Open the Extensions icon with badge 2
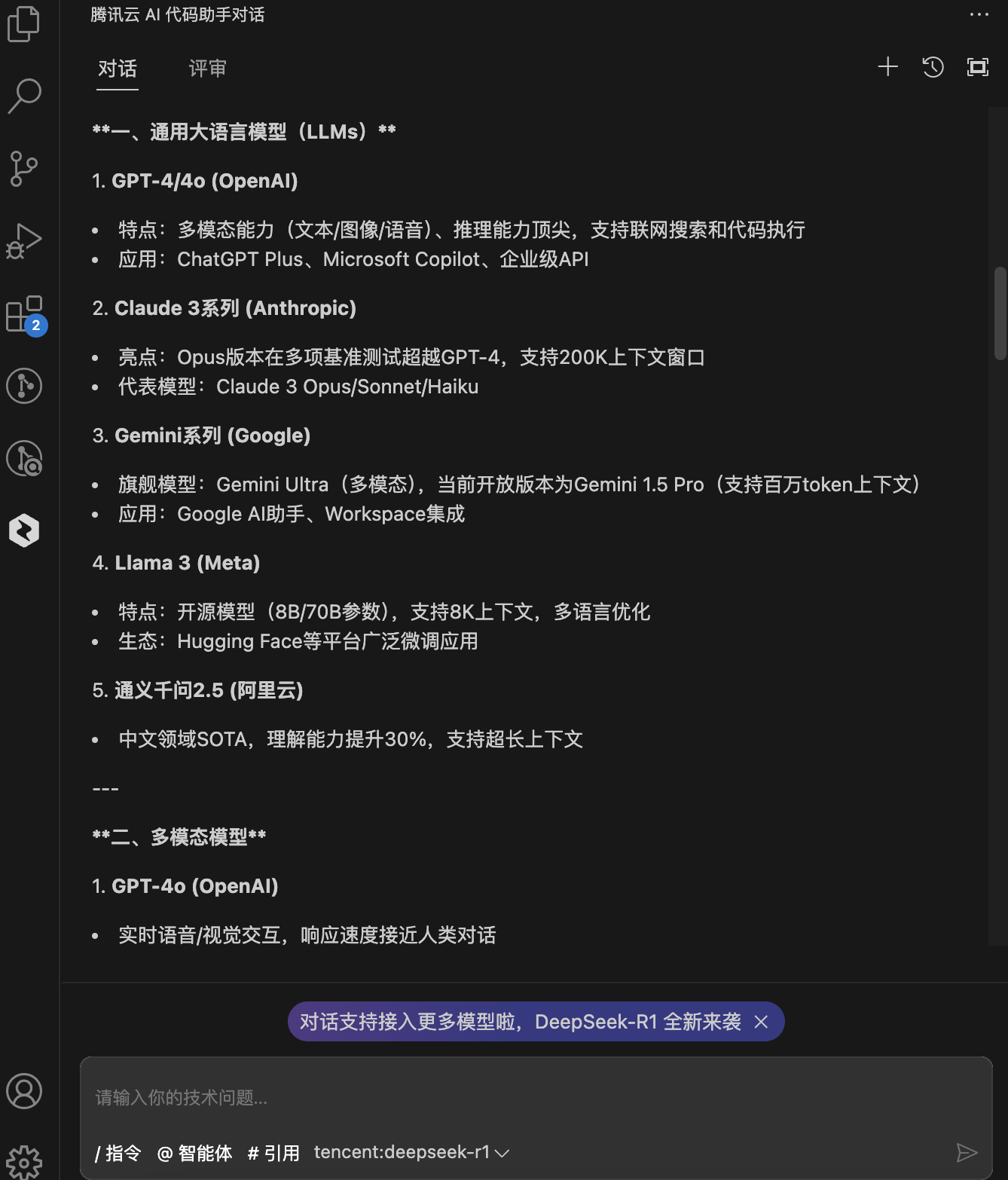The width and height of the screenshot is (1008, 1180). click(x=24, y=313)
